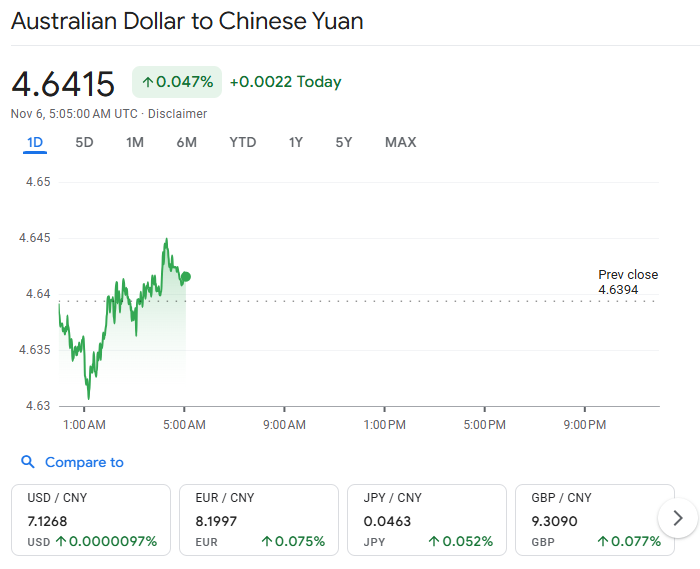Viewport: 700px width, 569px height.
Task: Open the Disclaimer link
Action: click(177, 114)
